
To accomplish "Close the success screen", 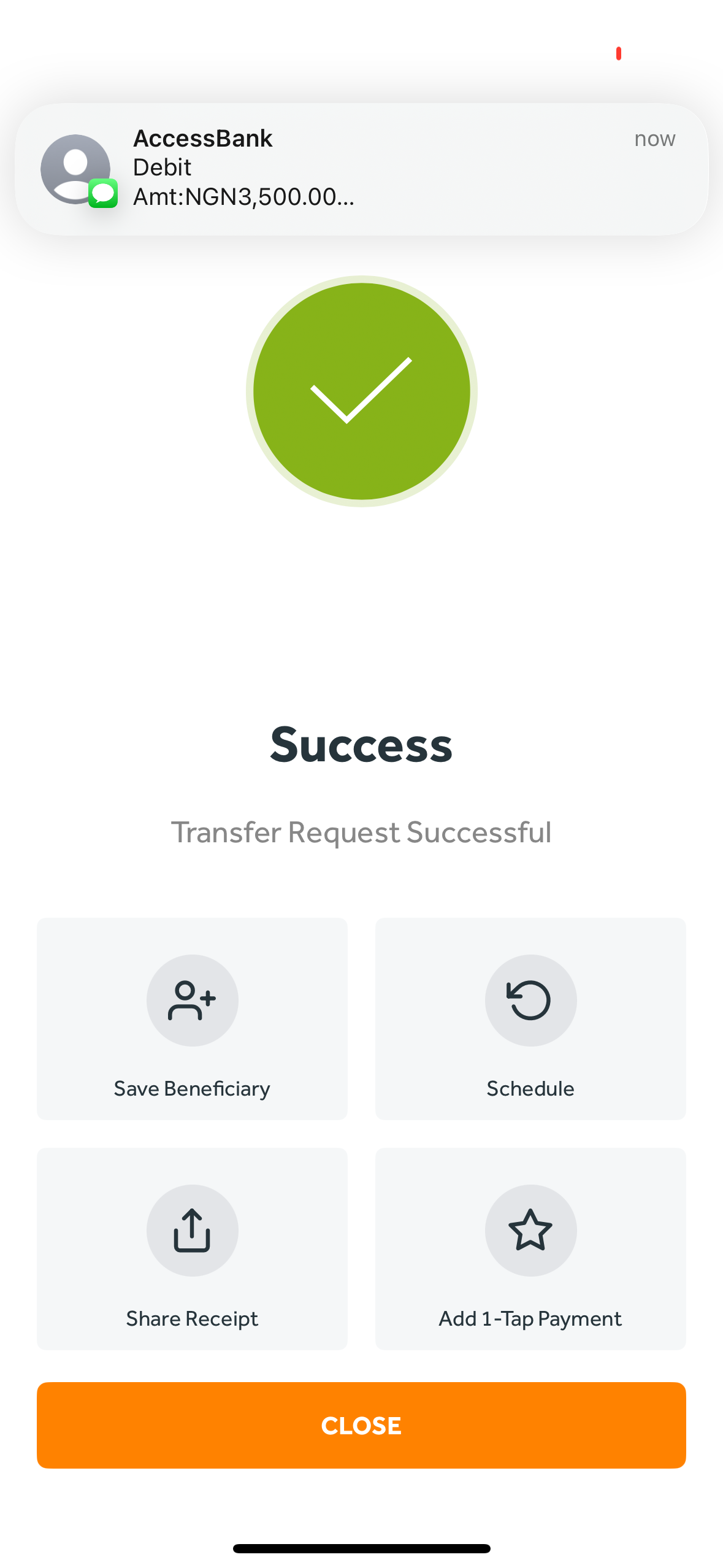I will coord(361,1425).
